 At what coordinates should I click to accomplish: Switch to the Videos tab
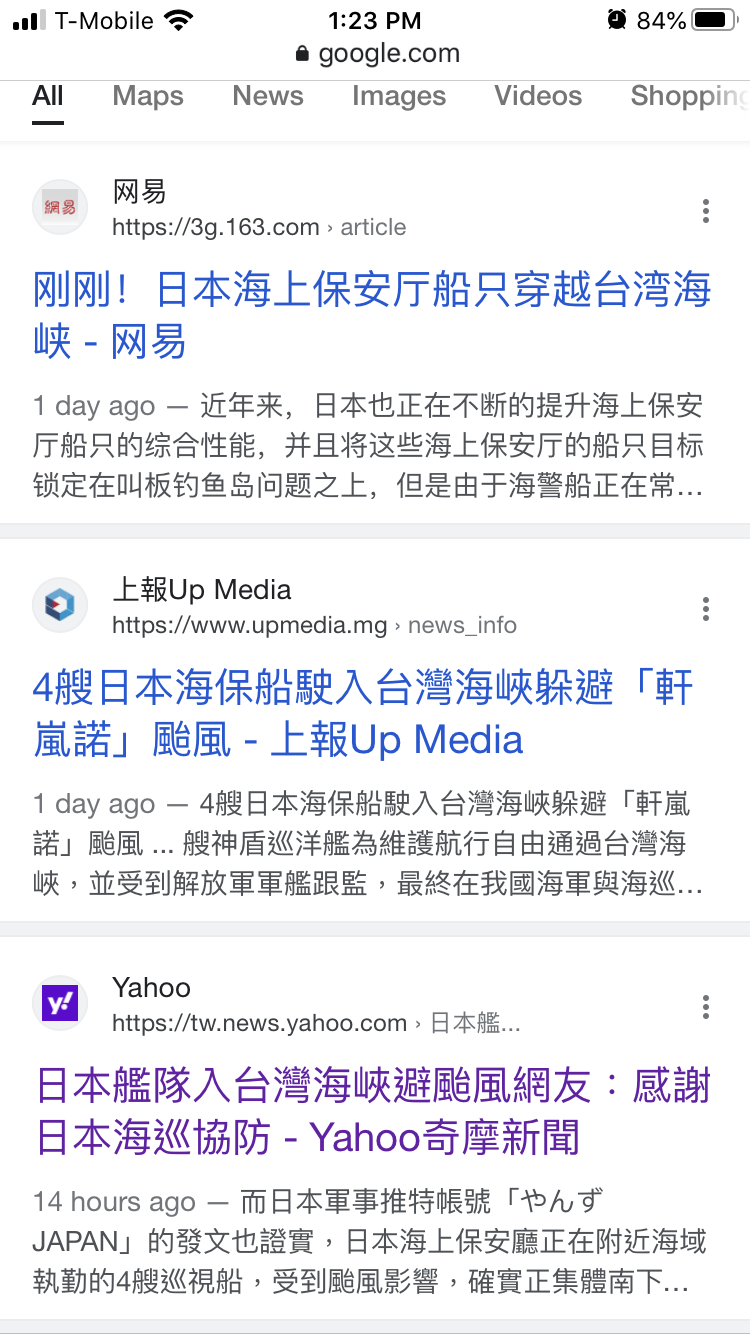coord(538,96)
